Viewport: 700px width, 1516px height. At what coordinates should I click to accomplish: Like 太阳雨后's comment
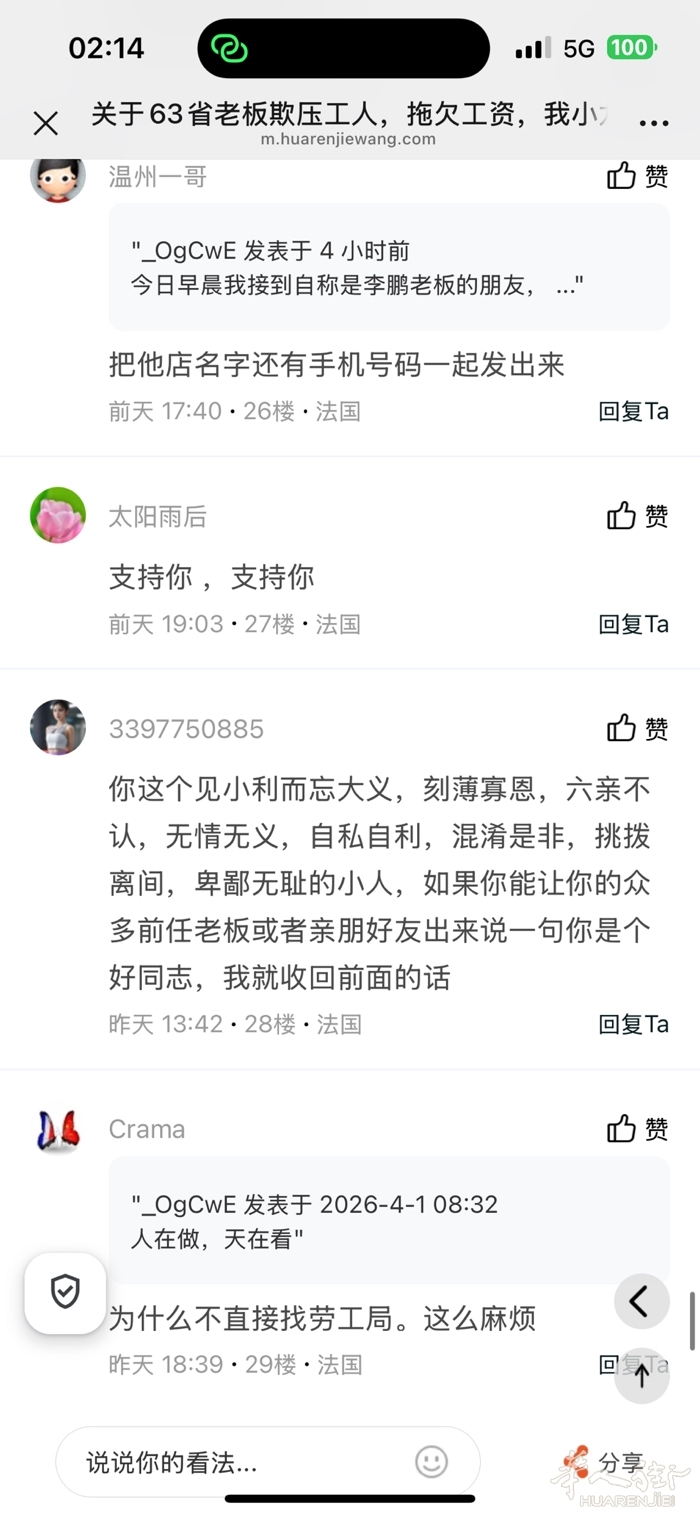638,516
